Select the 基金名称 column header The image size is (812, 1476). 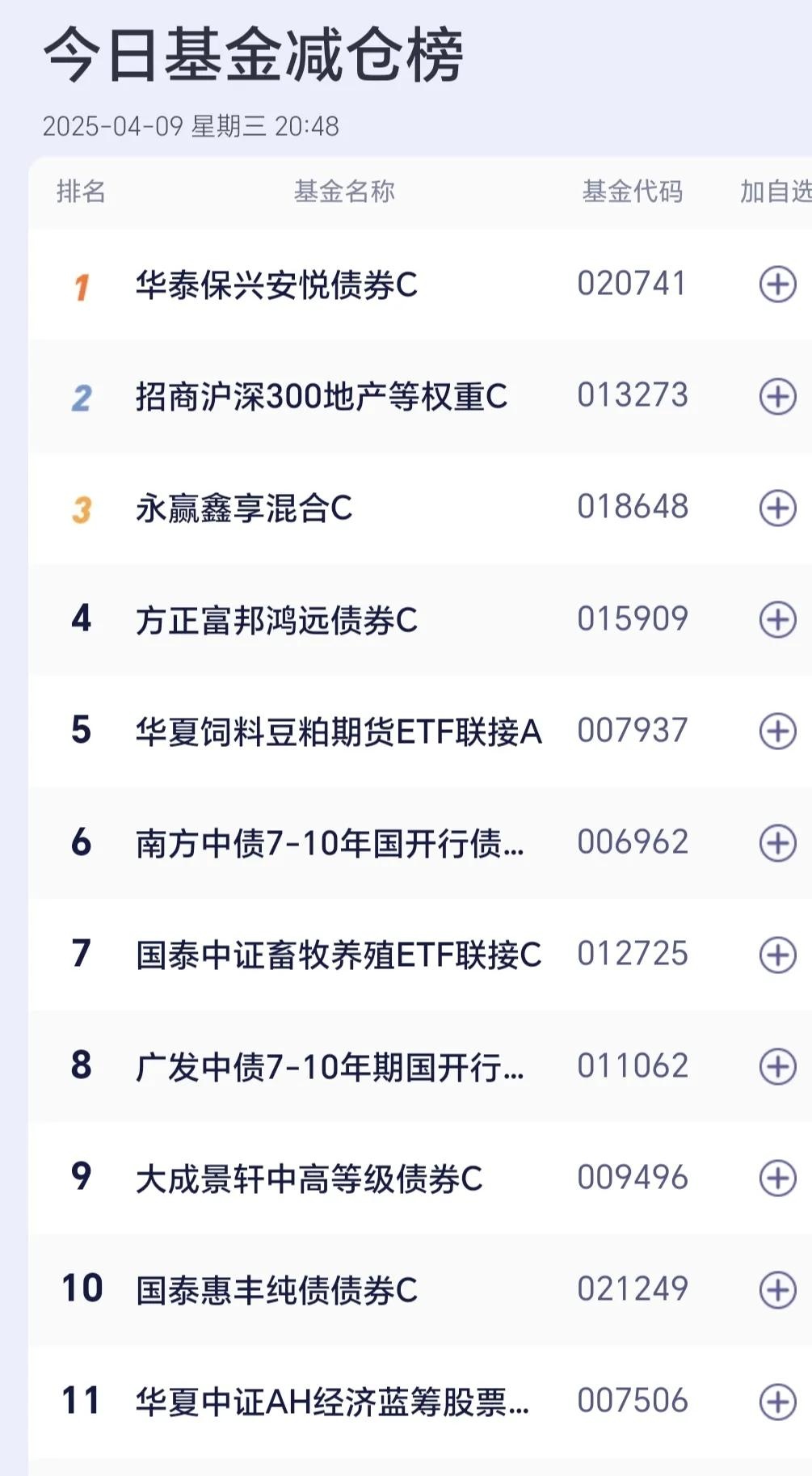coord(343,192)
